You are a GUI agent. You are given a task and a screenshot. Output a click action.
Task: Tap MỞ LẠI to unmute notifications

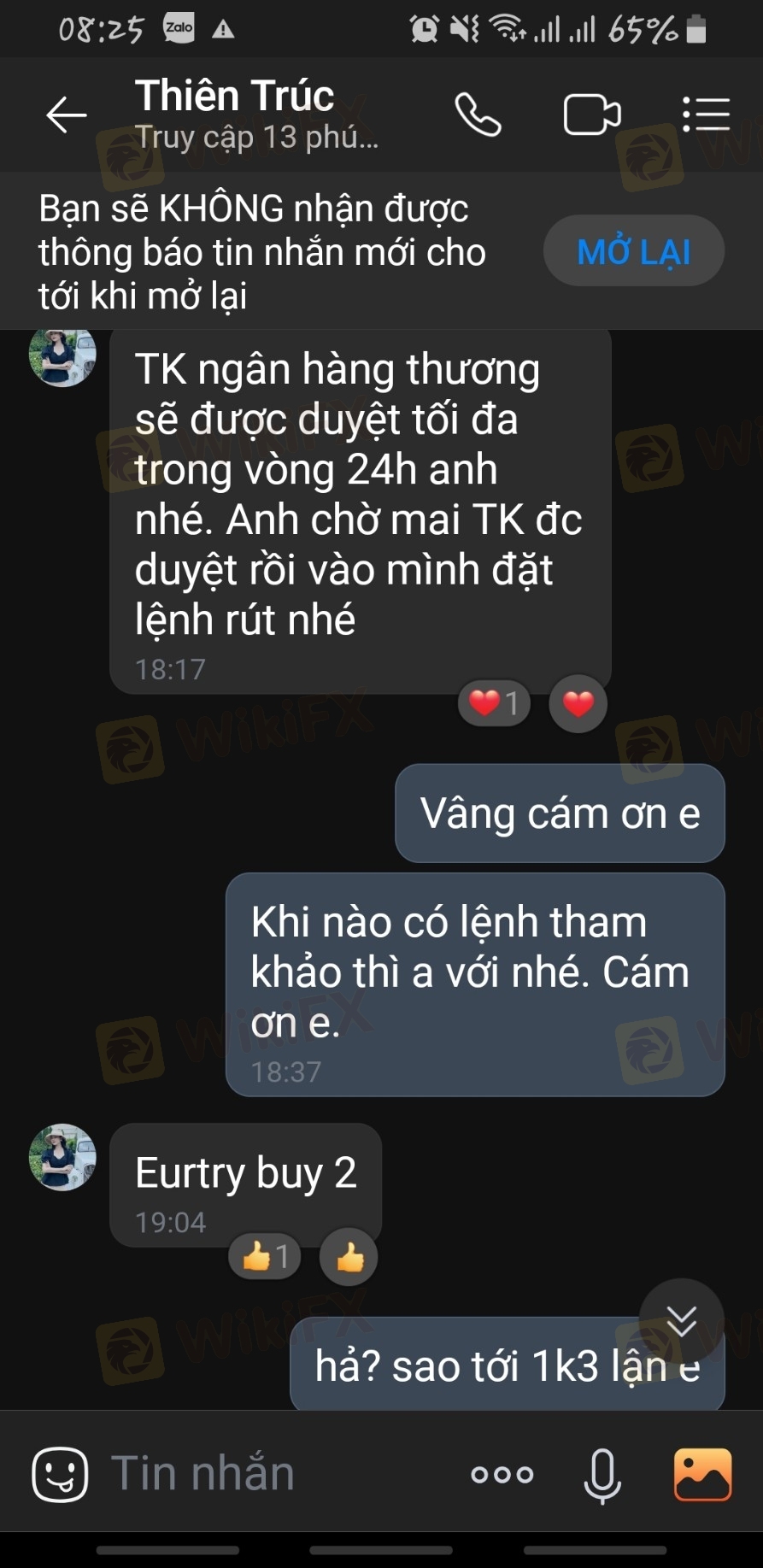pyautogui.click(x=633, y=251)
